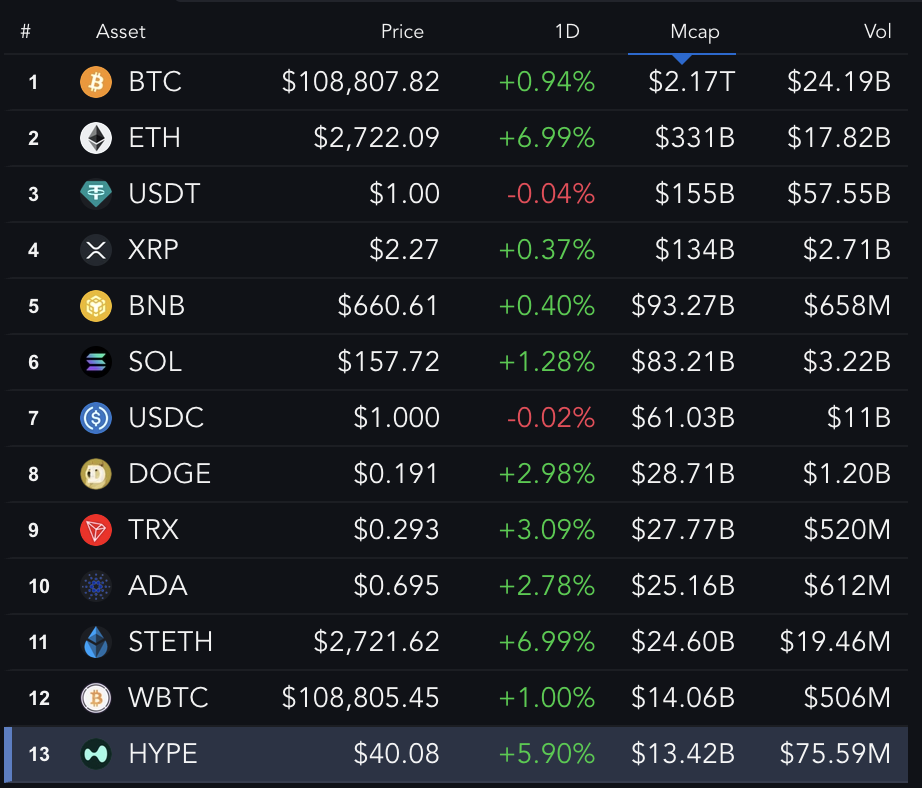
Task: Open STETH asset details
Action: pos(170,642)
